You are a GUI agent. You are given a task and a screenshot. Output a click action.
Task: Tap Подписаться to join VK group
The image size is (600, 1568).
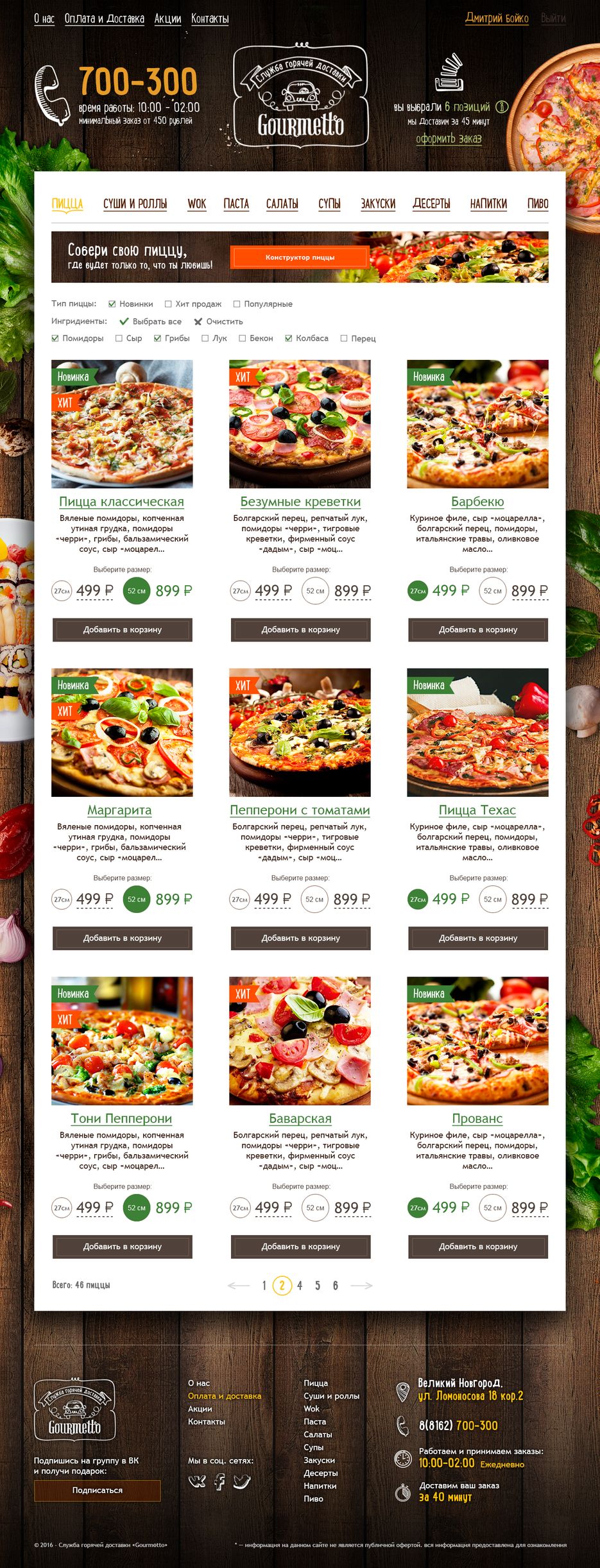(97, 1490)
